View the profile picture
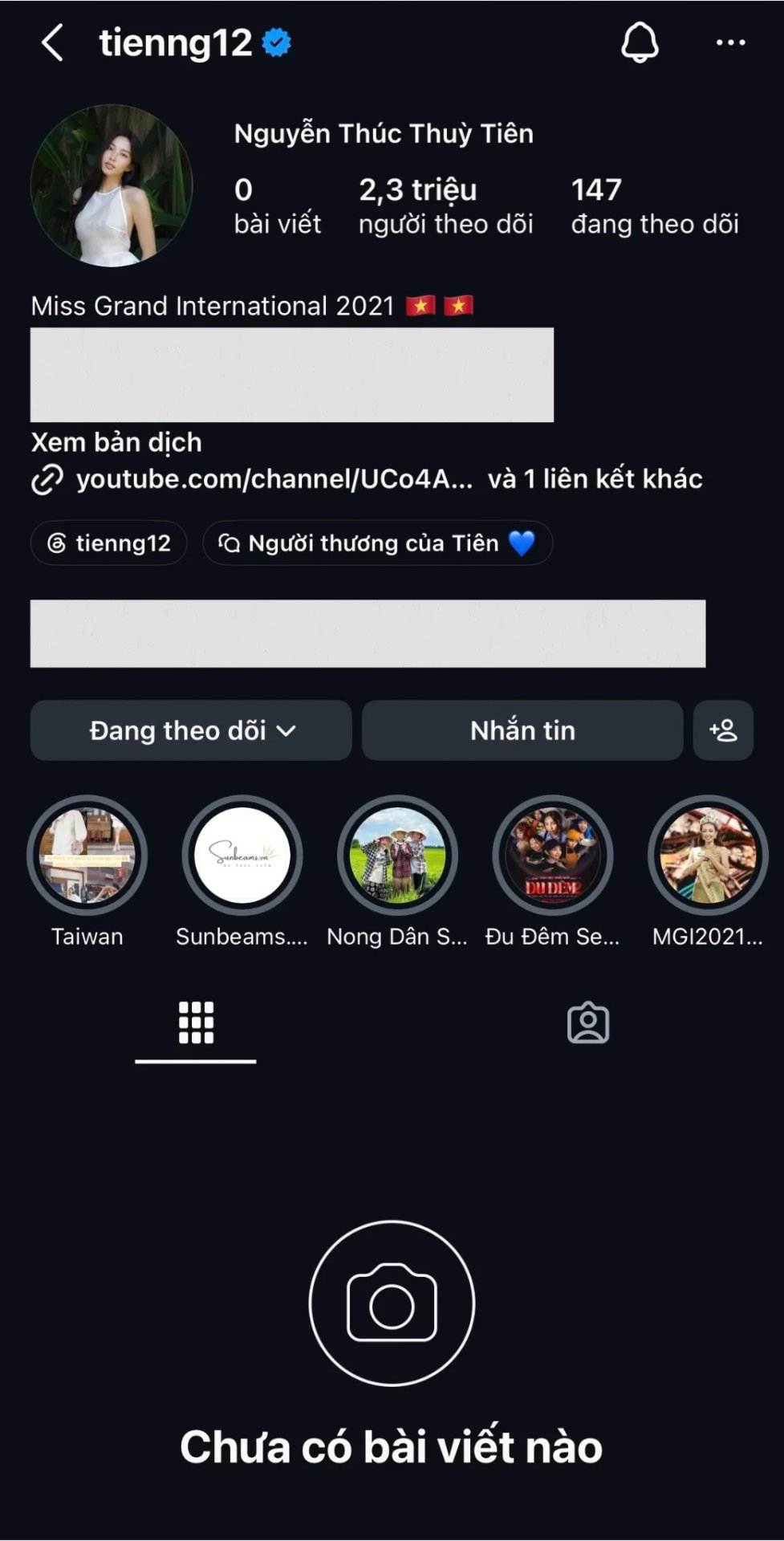The width and height of the screenshot is (784, 1541). 112,185
